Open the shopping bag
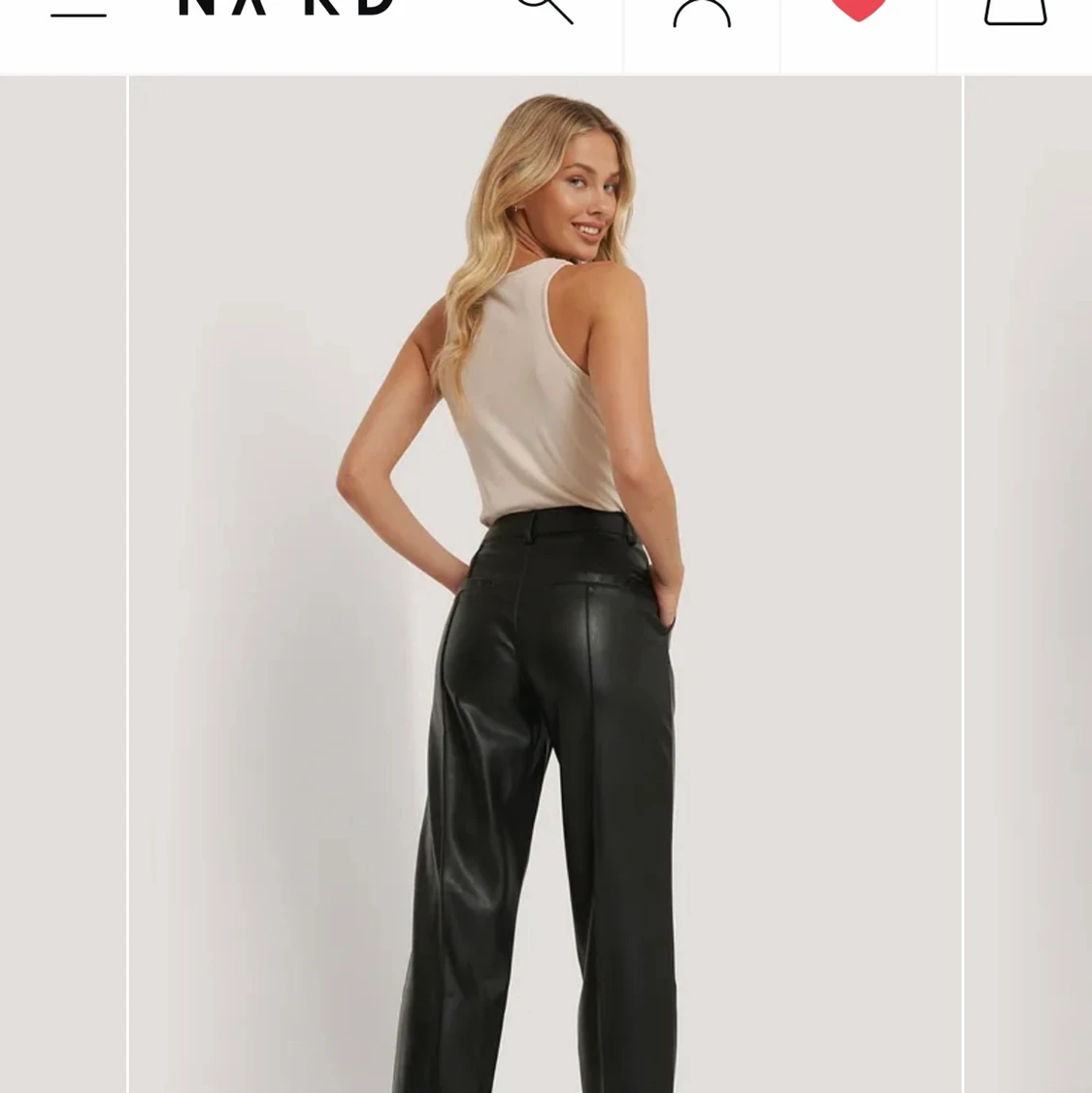 (1015, 12)
